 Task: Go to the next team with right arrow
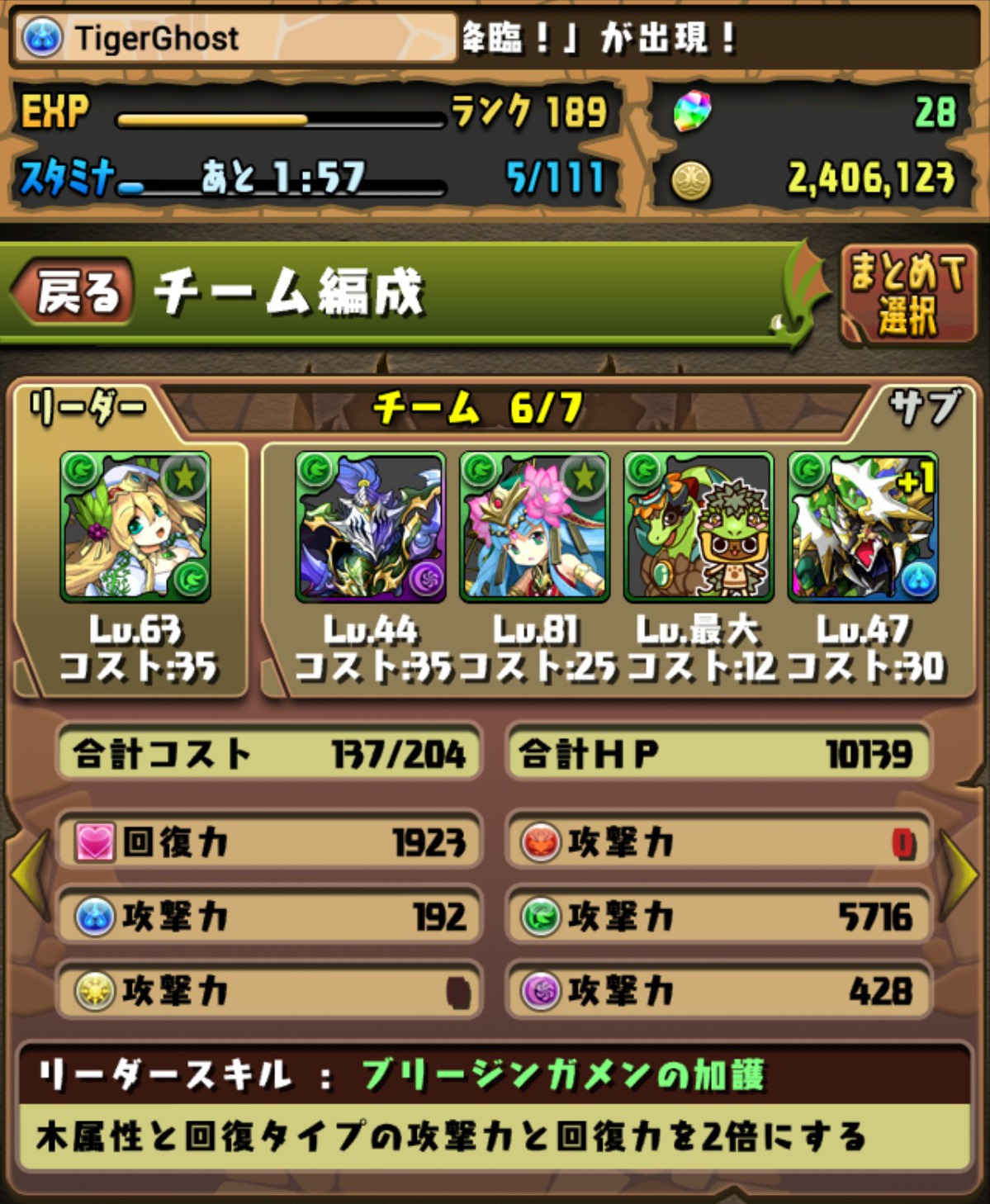(960, 875)
